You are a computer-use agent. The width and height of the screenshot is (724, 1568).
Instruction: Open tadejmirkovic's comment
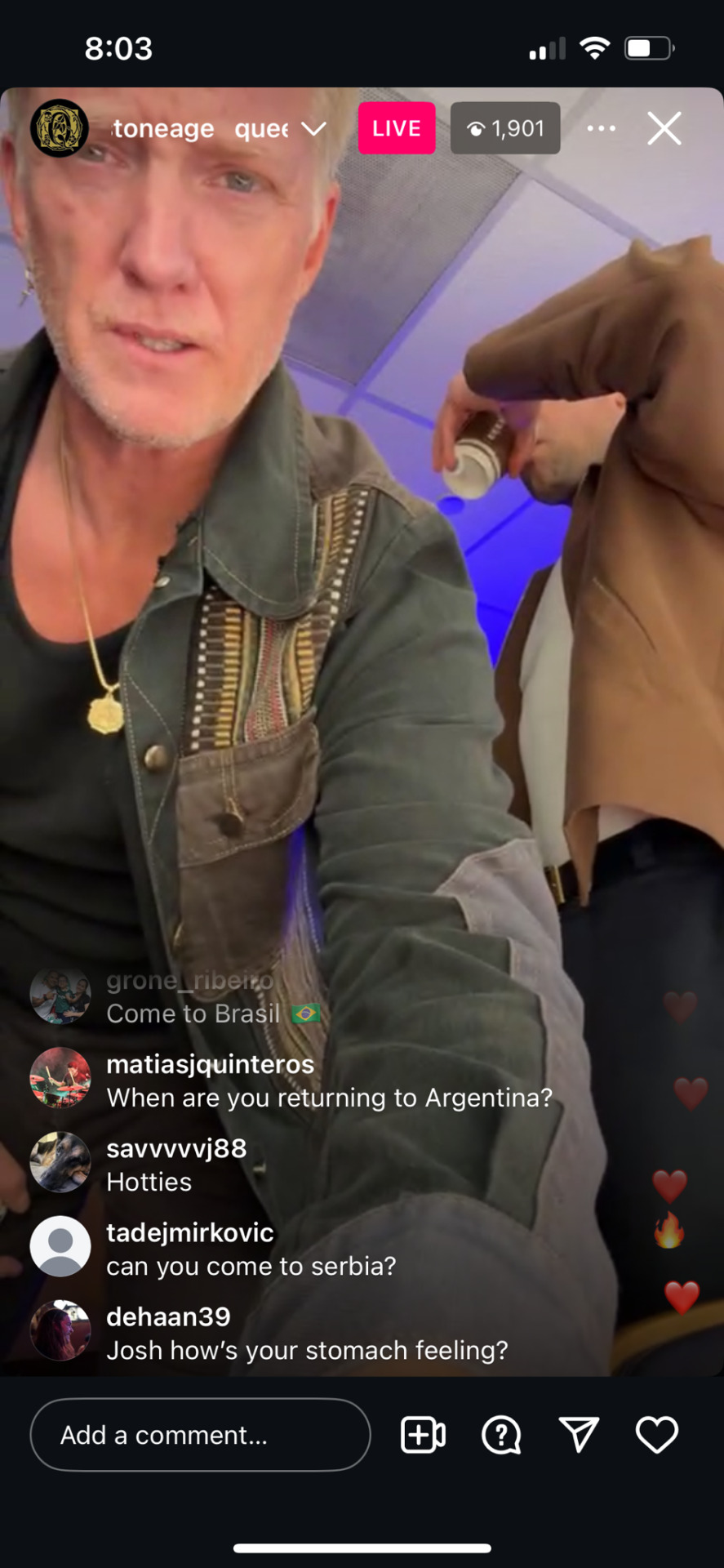[x=250, y=1249]
